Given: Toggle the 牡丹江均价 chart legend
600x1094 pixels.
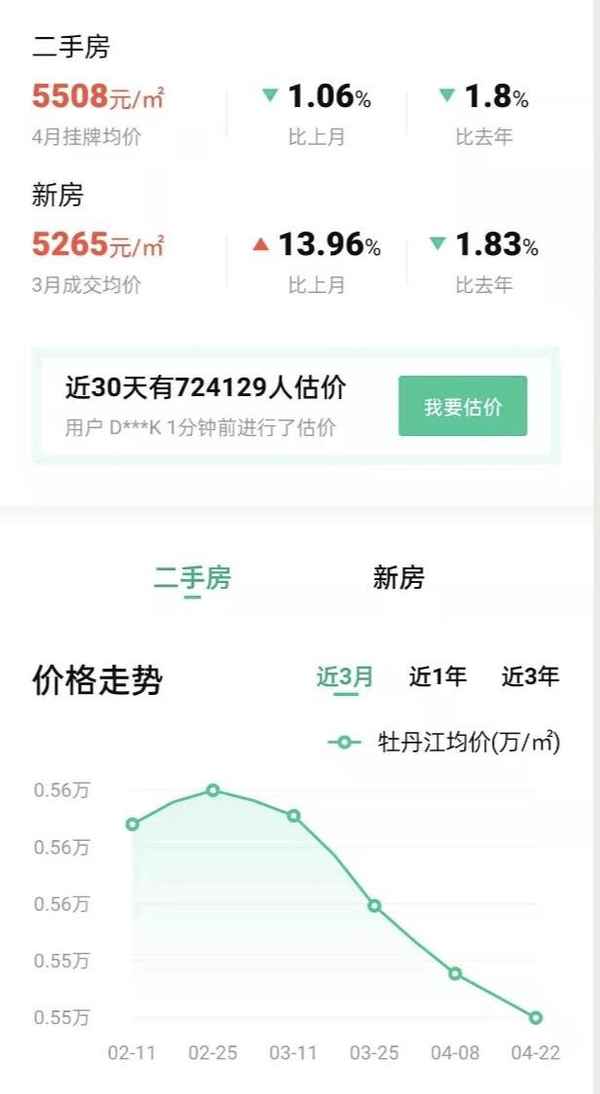Looking at the screenshot, I should pos(444,742).
